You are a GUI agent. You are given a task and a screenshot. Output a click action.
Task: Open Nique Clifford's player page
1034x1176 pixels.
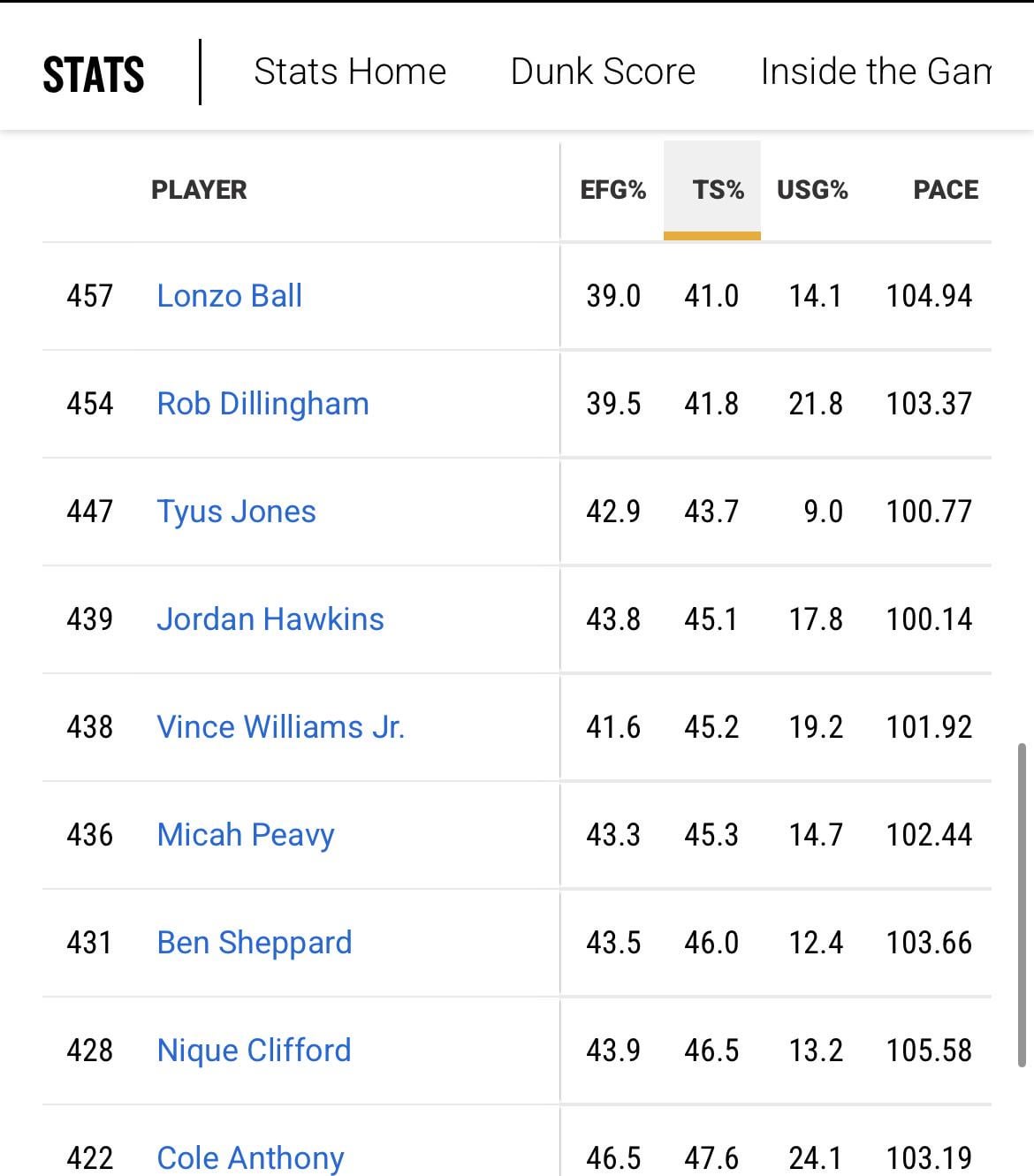click(x=254, y=1050)
